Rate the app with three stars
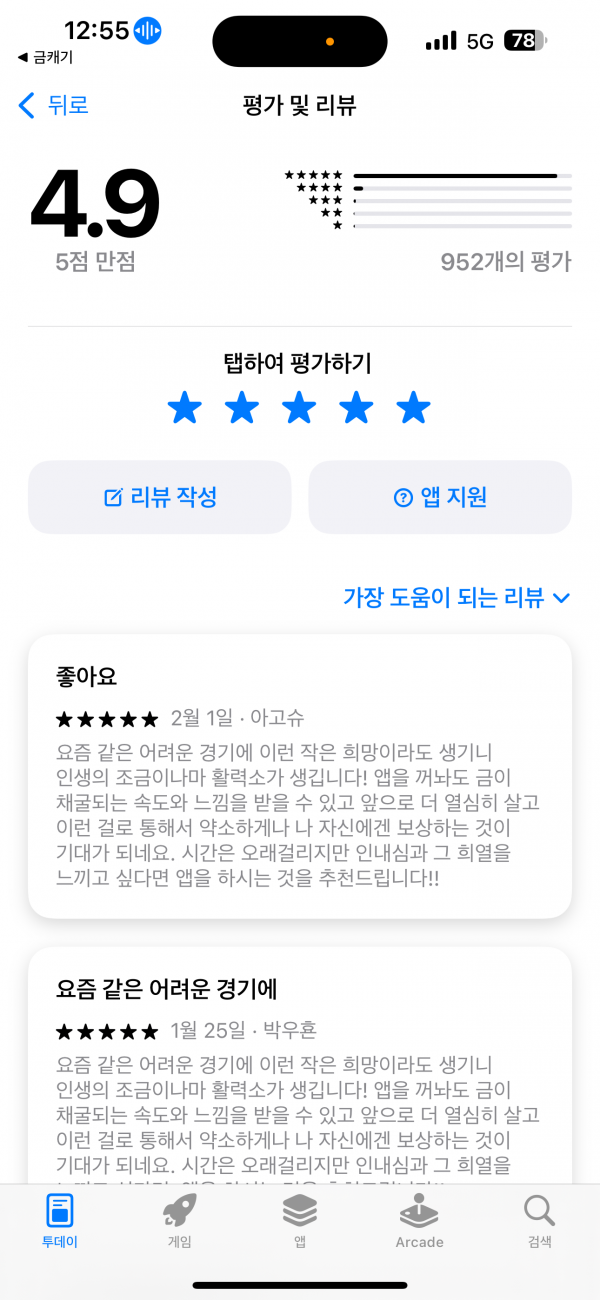600x1300 pixels. (x=299, y=408)
